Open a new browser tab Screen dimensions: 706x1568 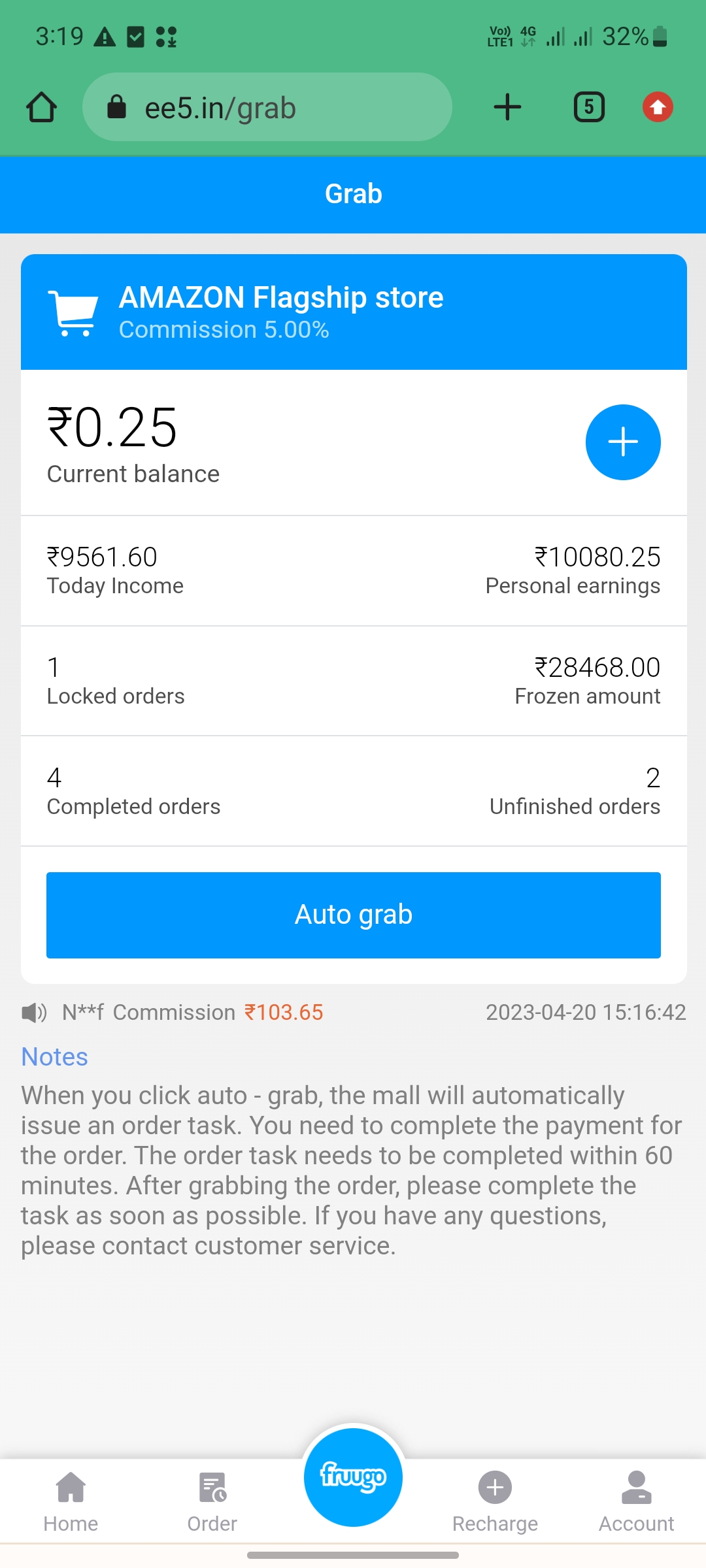pyautogui.click(x=507, y=107)
